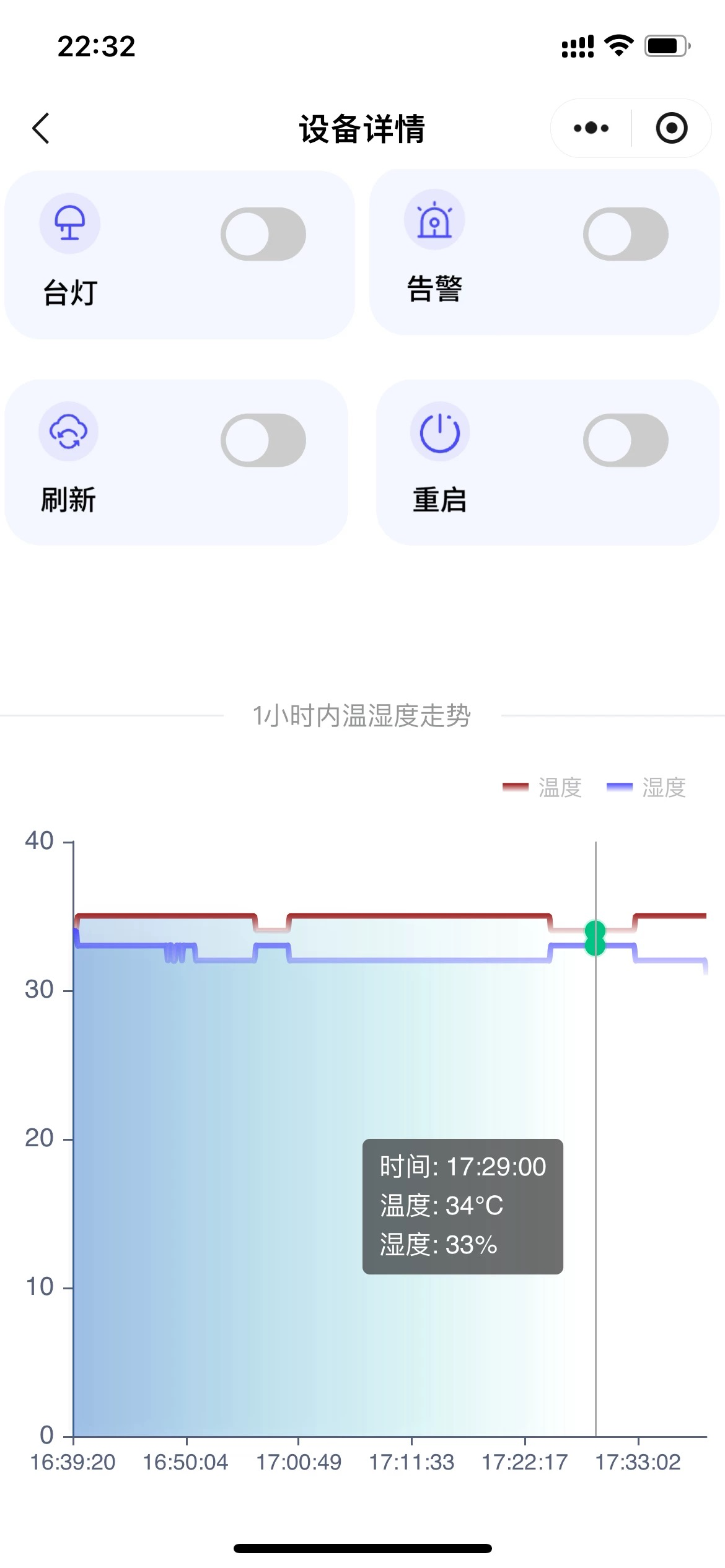Click the 1小时内温湿度走势 section header
Image resolution: width=725 pixels, height=1568 pixels.
(x=361, y=716)
